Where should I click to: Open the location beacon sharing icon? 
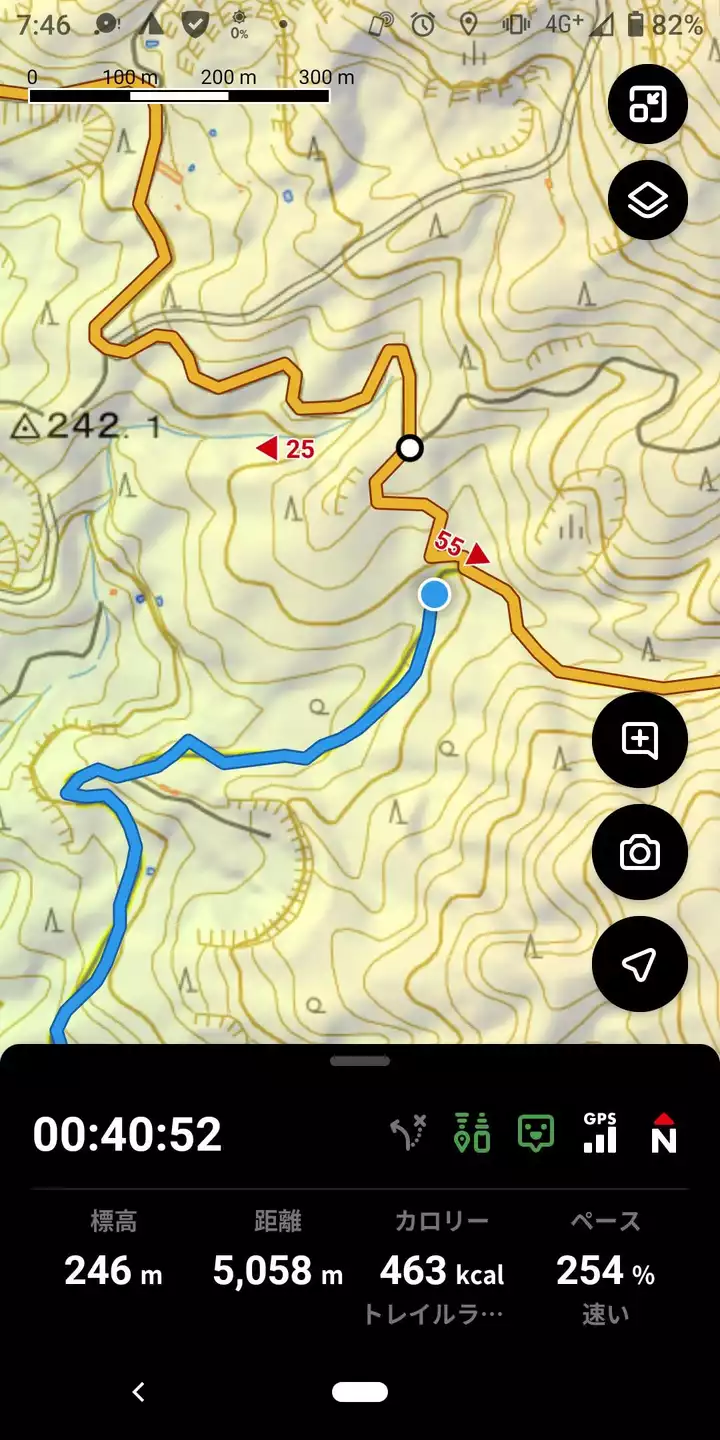[472, 1134]
